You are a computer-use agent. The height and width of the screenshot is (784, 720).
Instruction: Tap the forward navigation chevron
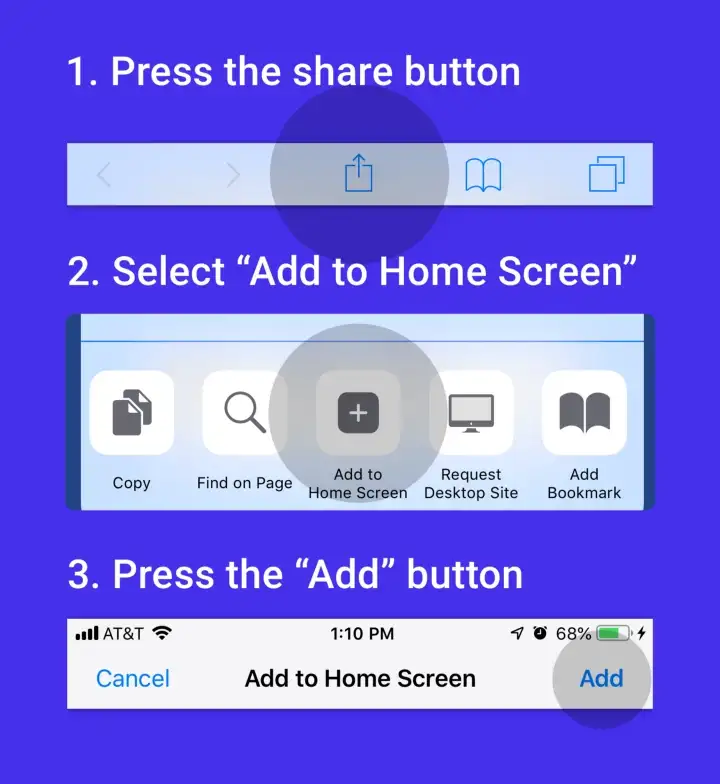click(234, 173)
